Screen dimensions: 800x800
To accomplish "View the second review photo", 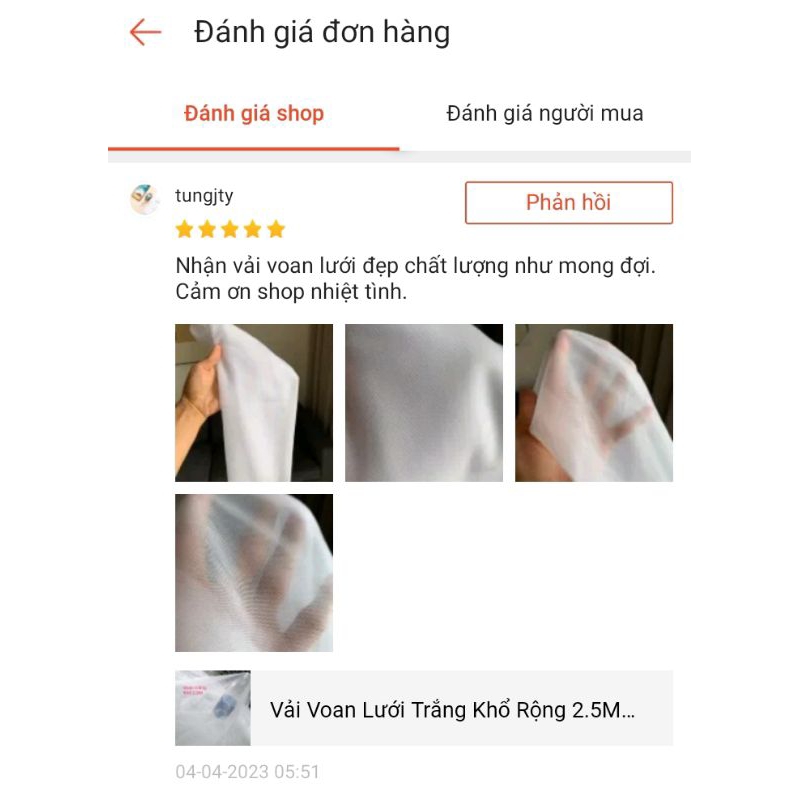I will [424, 403].
